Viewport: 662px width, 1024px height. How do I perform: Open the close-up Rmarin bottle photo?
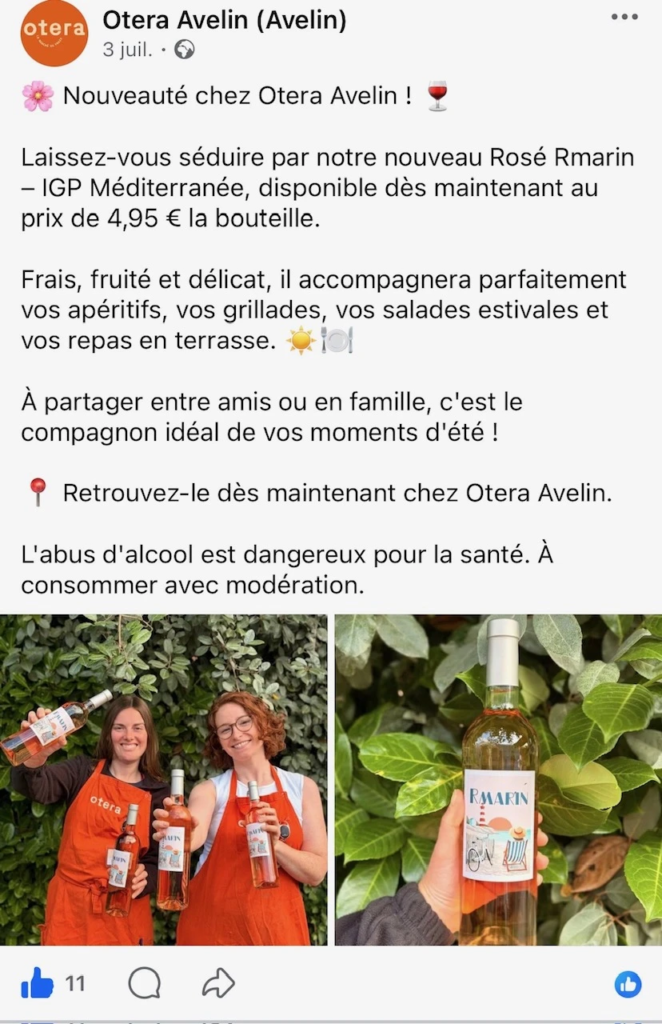(499, 780)
